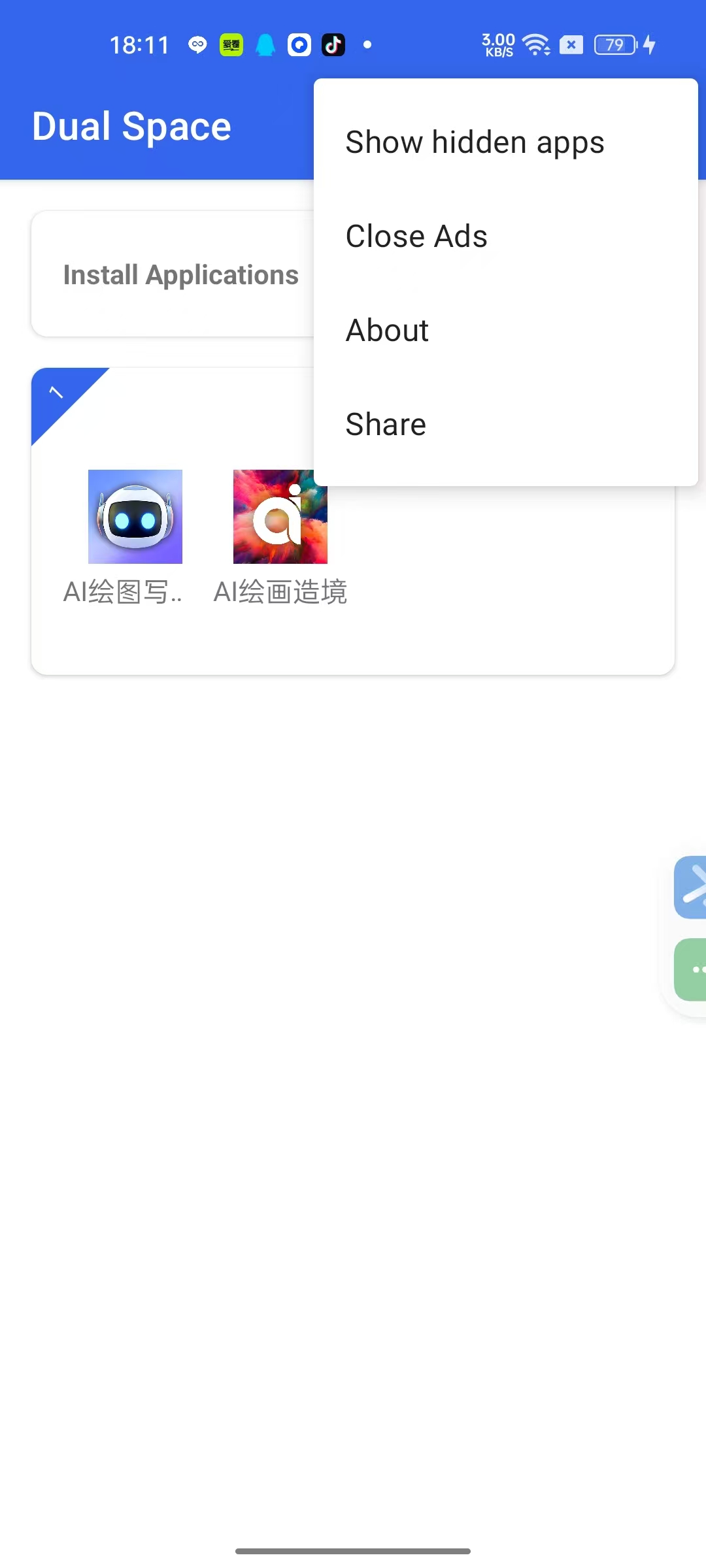
Task: Collapse the app group with corner arrow
Action: click(57, 393)
